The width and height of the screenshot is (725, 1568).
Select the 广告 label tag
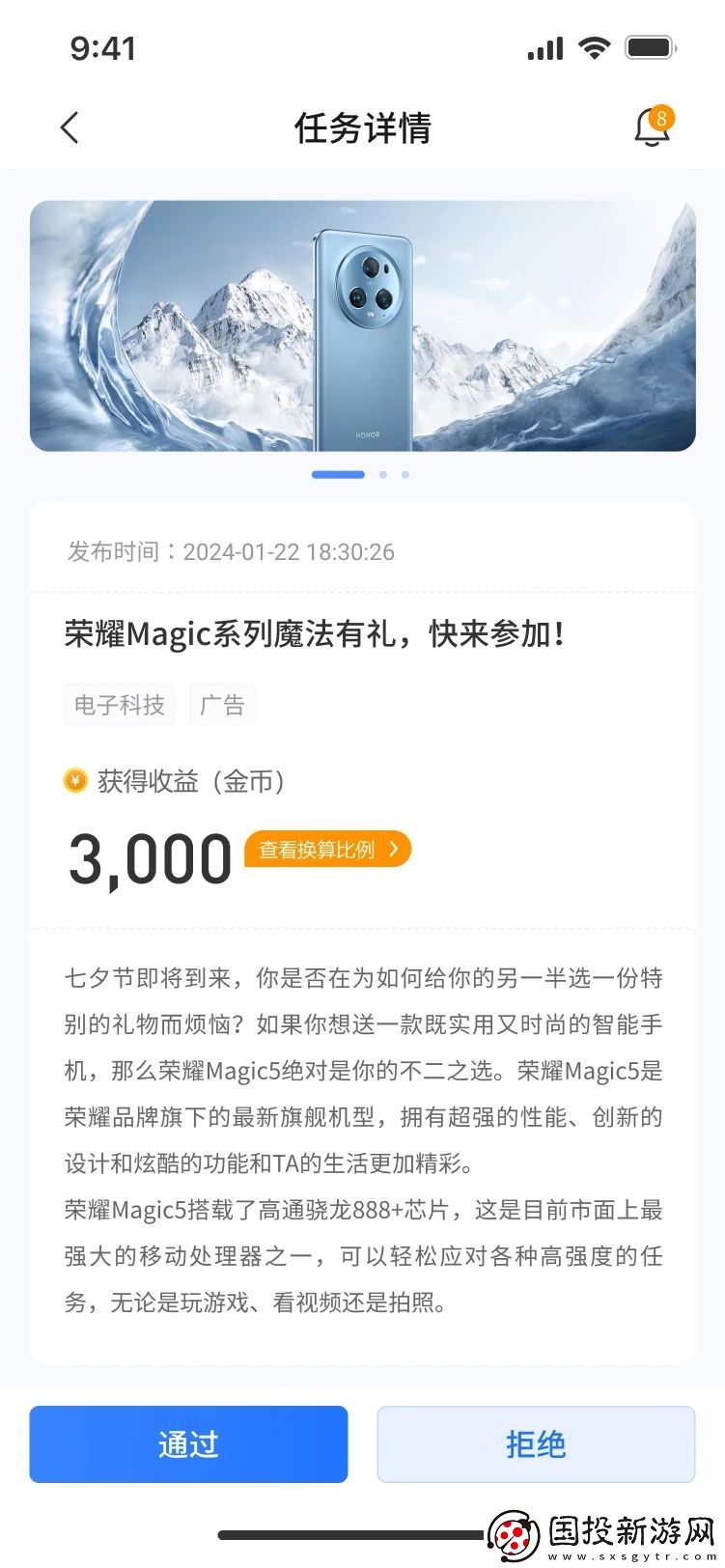[x=222, y=705]
